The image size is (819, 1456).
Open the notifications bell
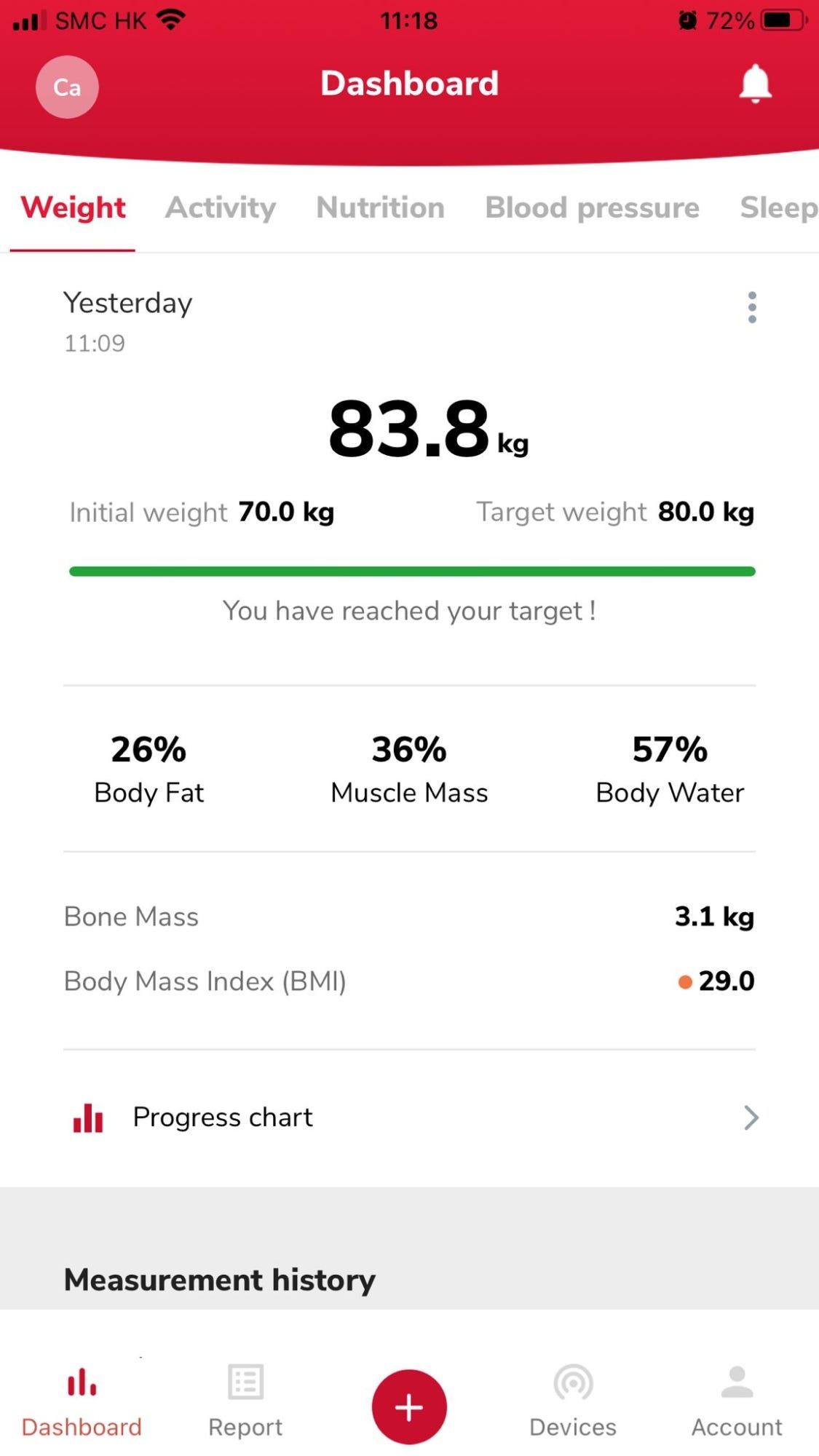point(755,84)
